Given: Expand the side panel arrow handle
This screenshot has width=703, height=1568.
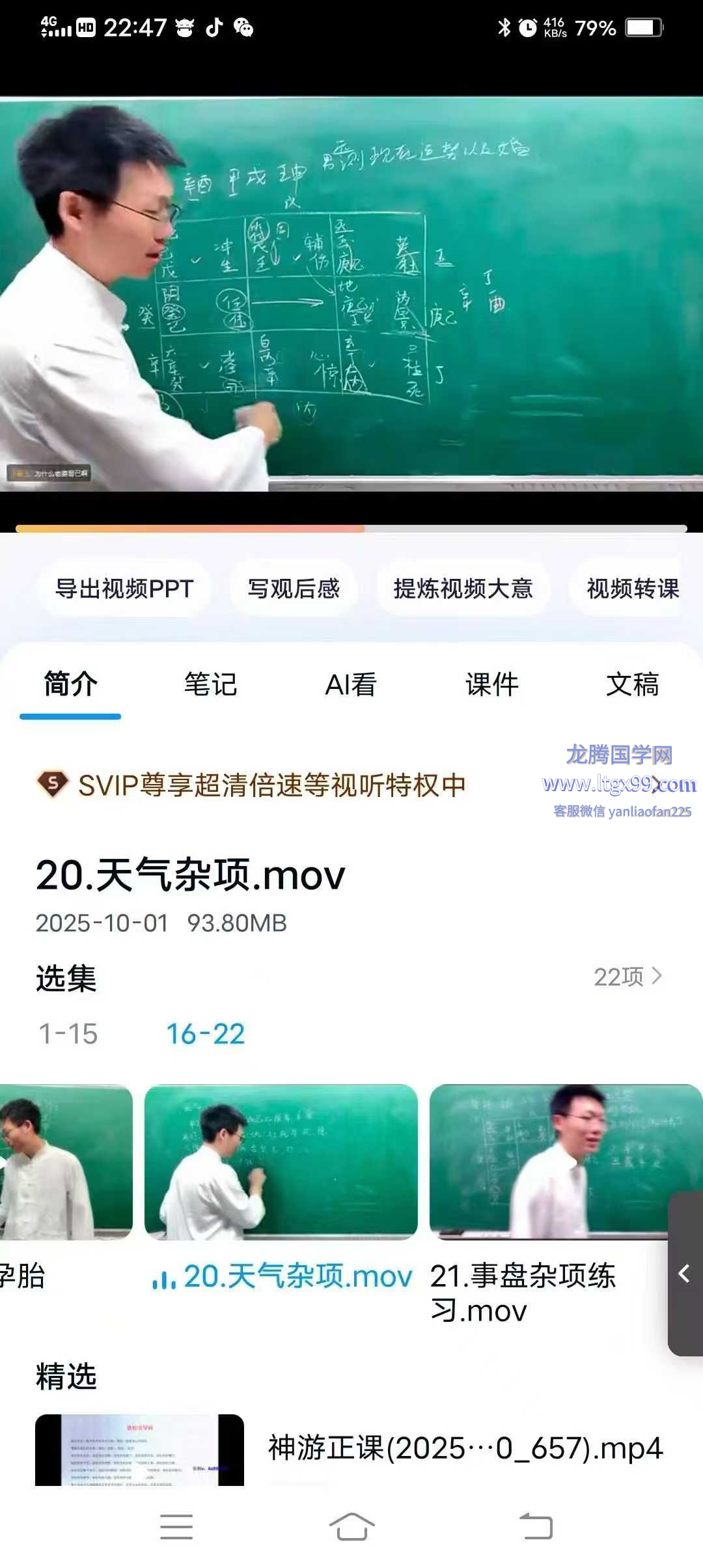Looking at the screenshot, I should [x=685, y=1274].
